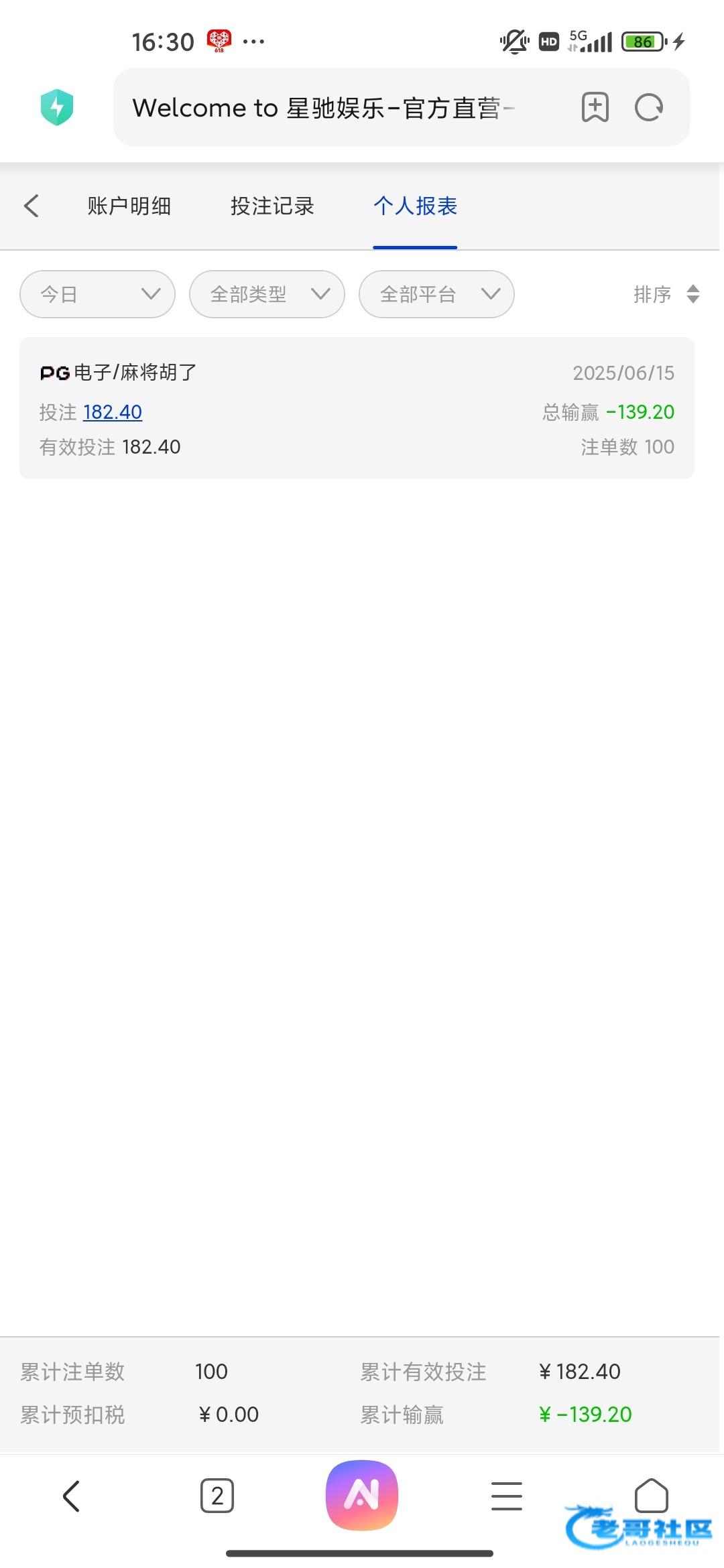The width and height of the screenshot is (724, 1568).
Task: Reload the page with the refresh icon
Action: [649, 107]
